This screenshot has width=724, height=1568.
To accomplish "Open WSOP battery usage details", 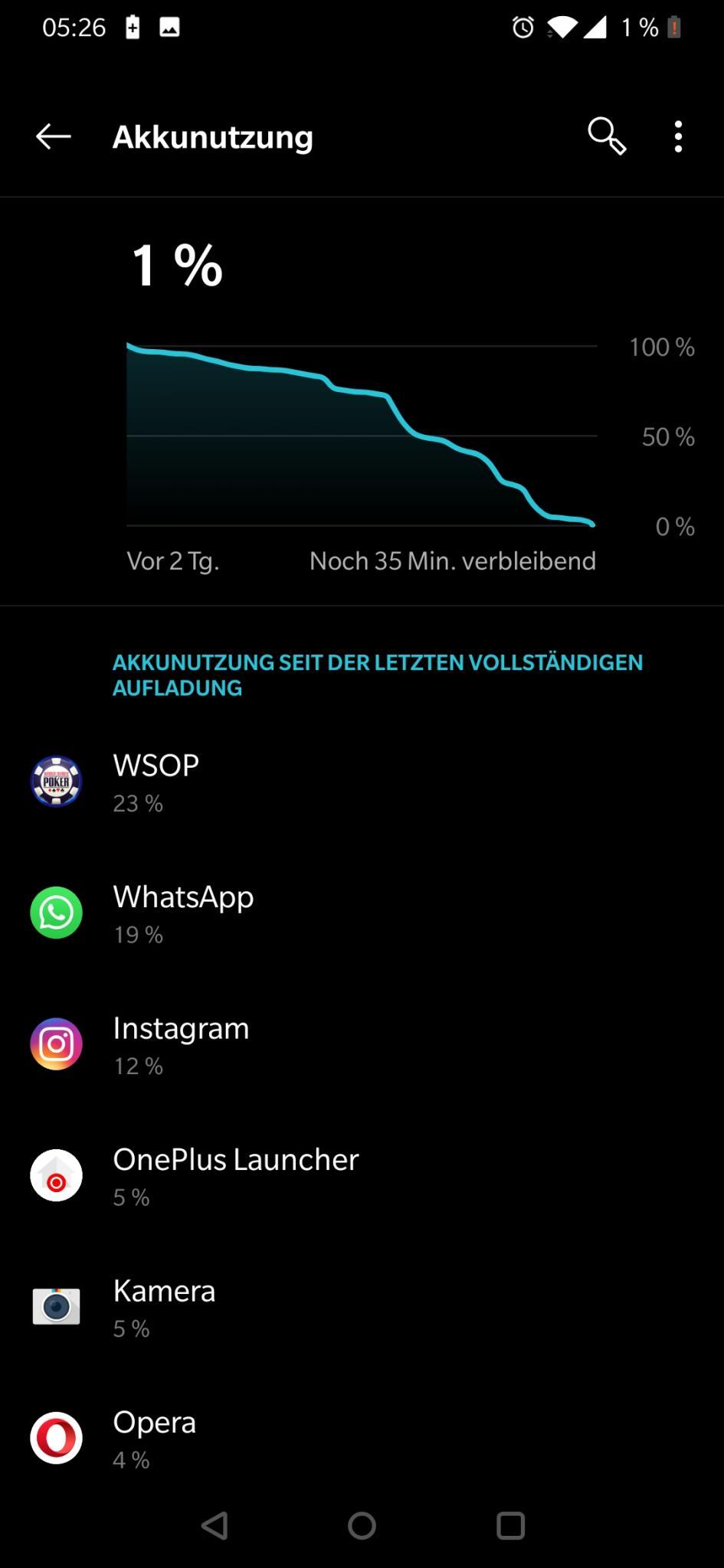I will [362, 782].
